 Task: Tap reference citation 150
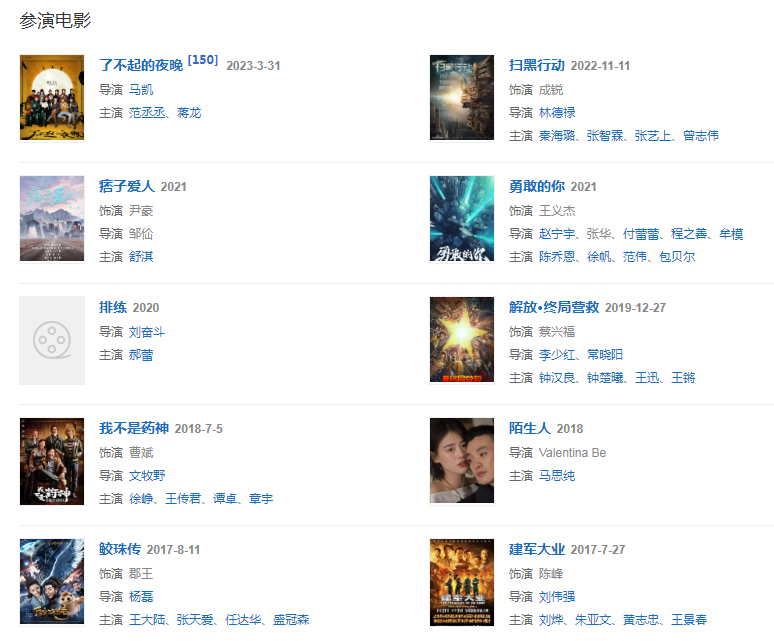pyautogui.click(x=203, y=60)
